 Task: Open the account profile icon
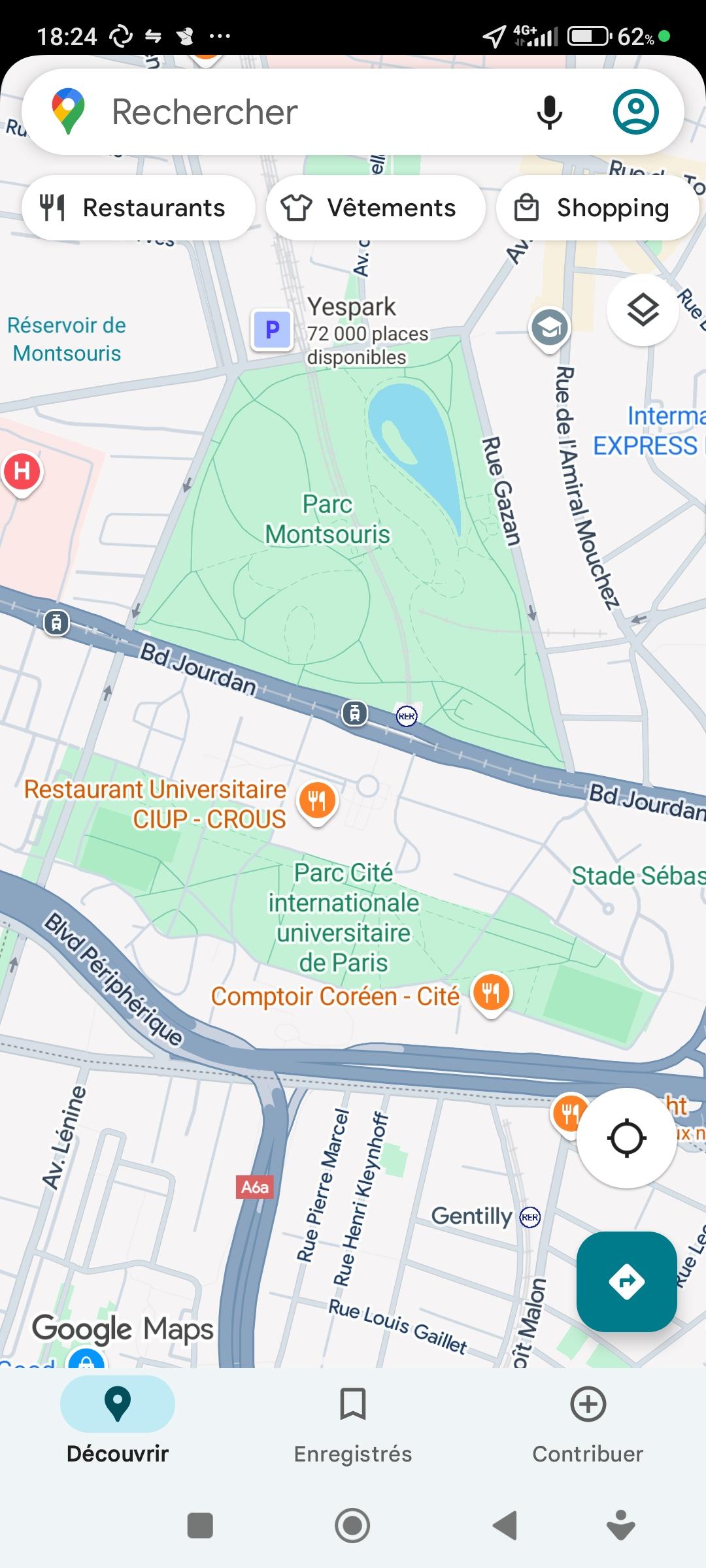pyautogui.click(x=635, y=112)
